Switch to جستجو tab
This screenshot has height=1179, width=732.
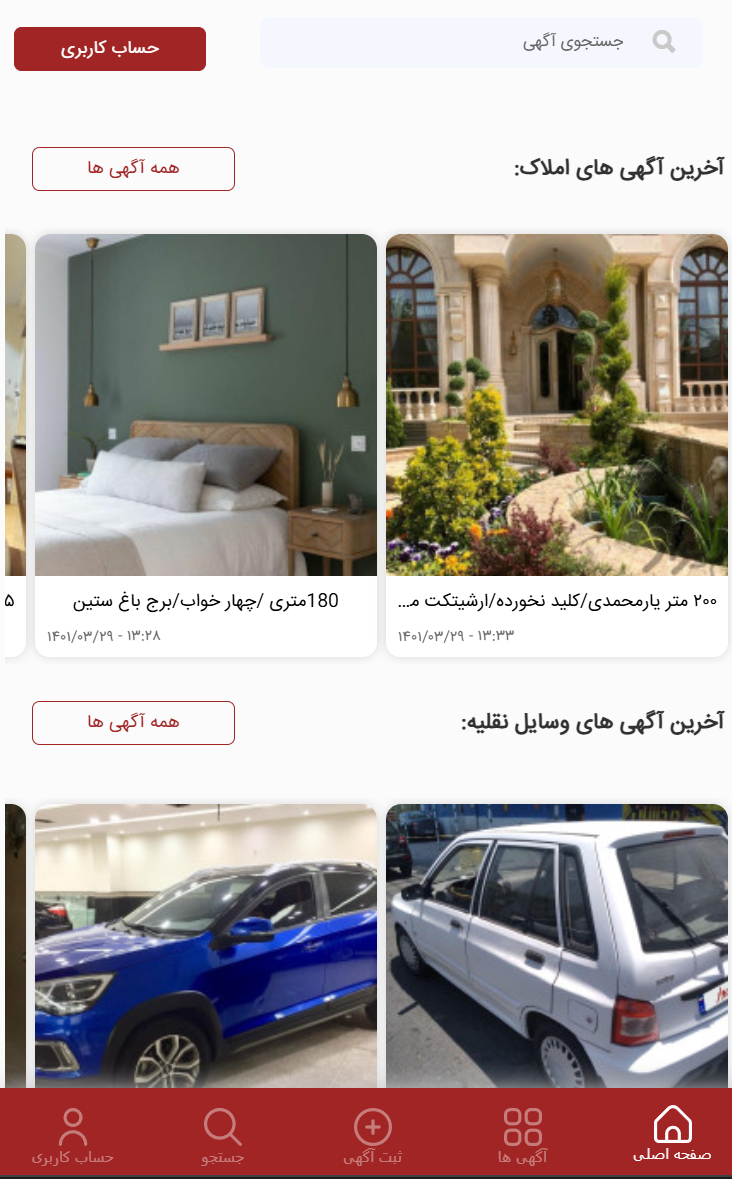[223, 1134]
